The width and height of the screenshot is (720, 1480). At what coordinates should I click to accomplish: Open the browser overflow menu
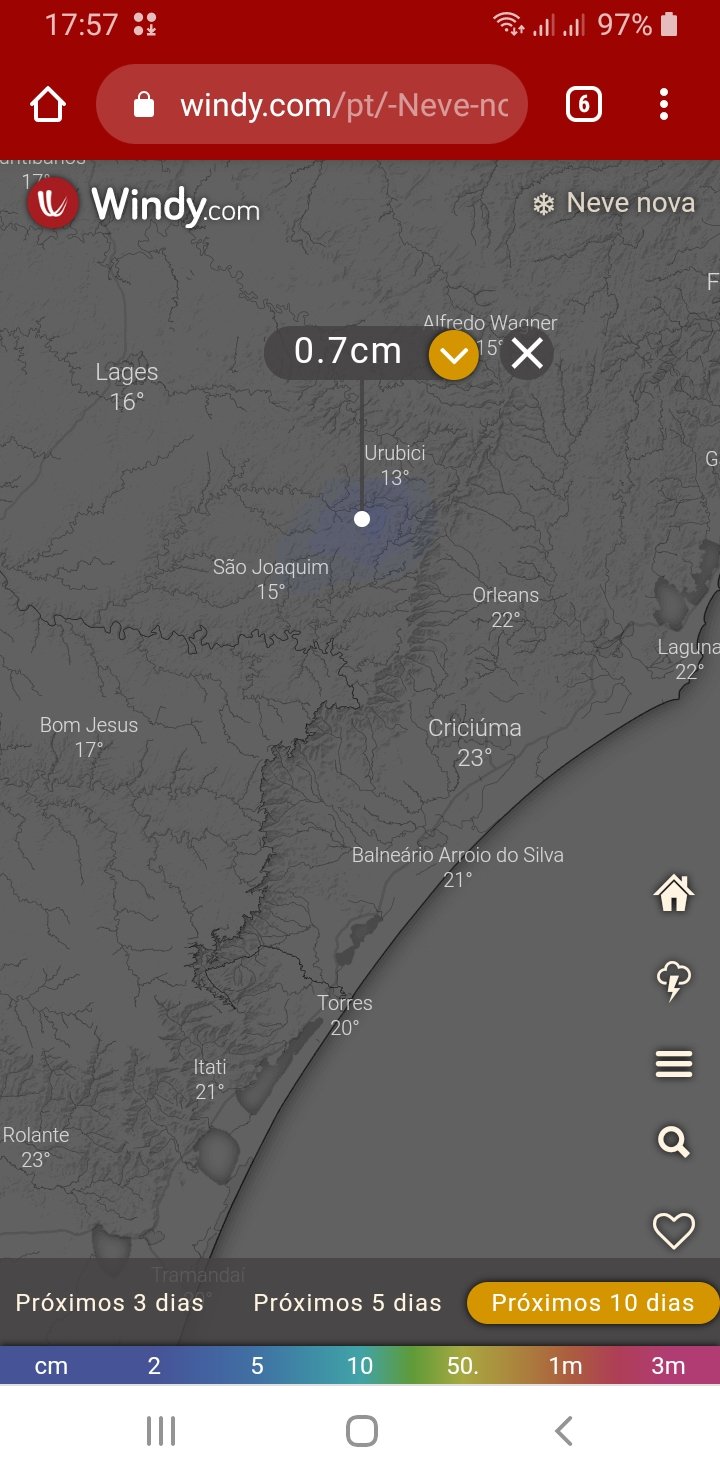pyautogui.click(x=664, y=104)
